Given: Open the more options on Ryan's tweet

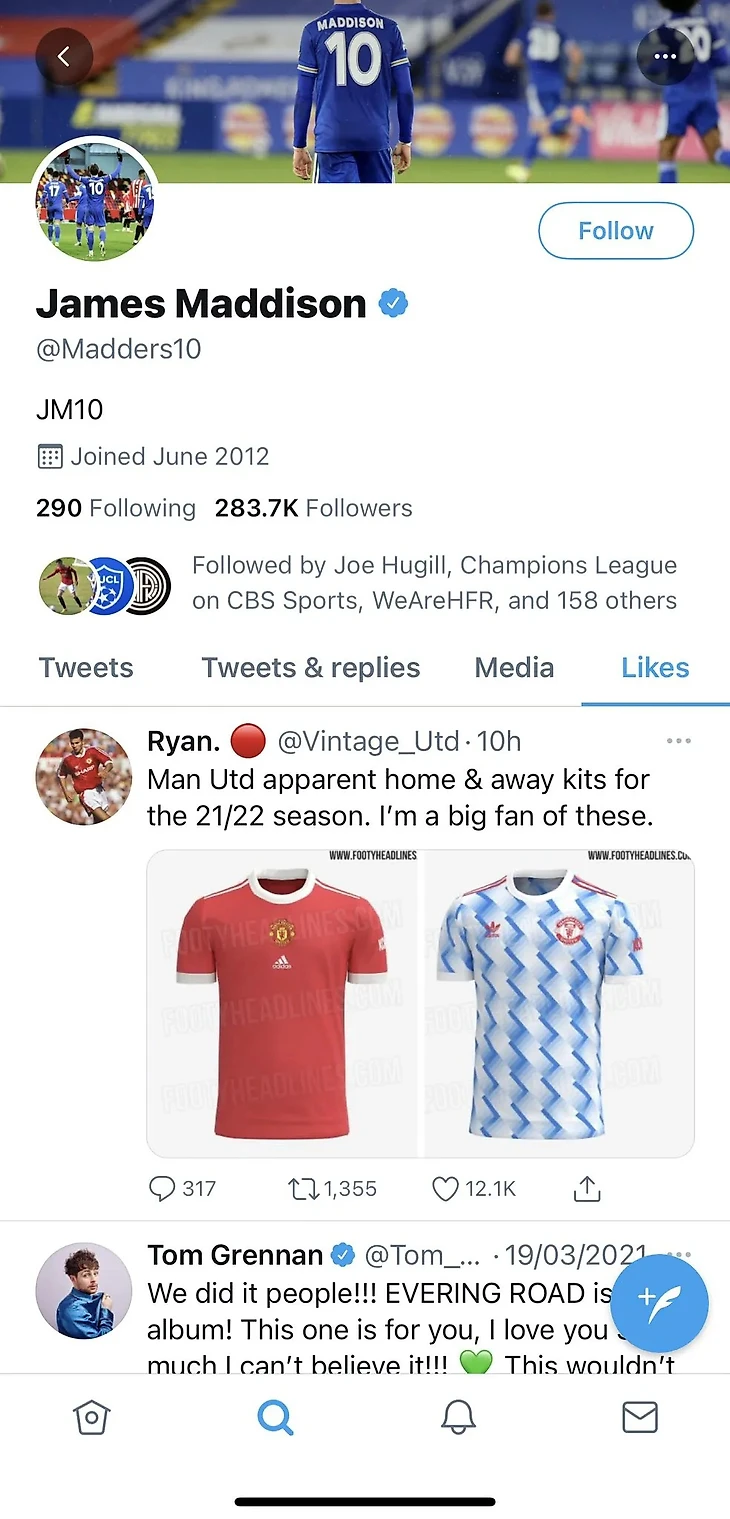Looking at the screenshot, I should pos(678,741).
